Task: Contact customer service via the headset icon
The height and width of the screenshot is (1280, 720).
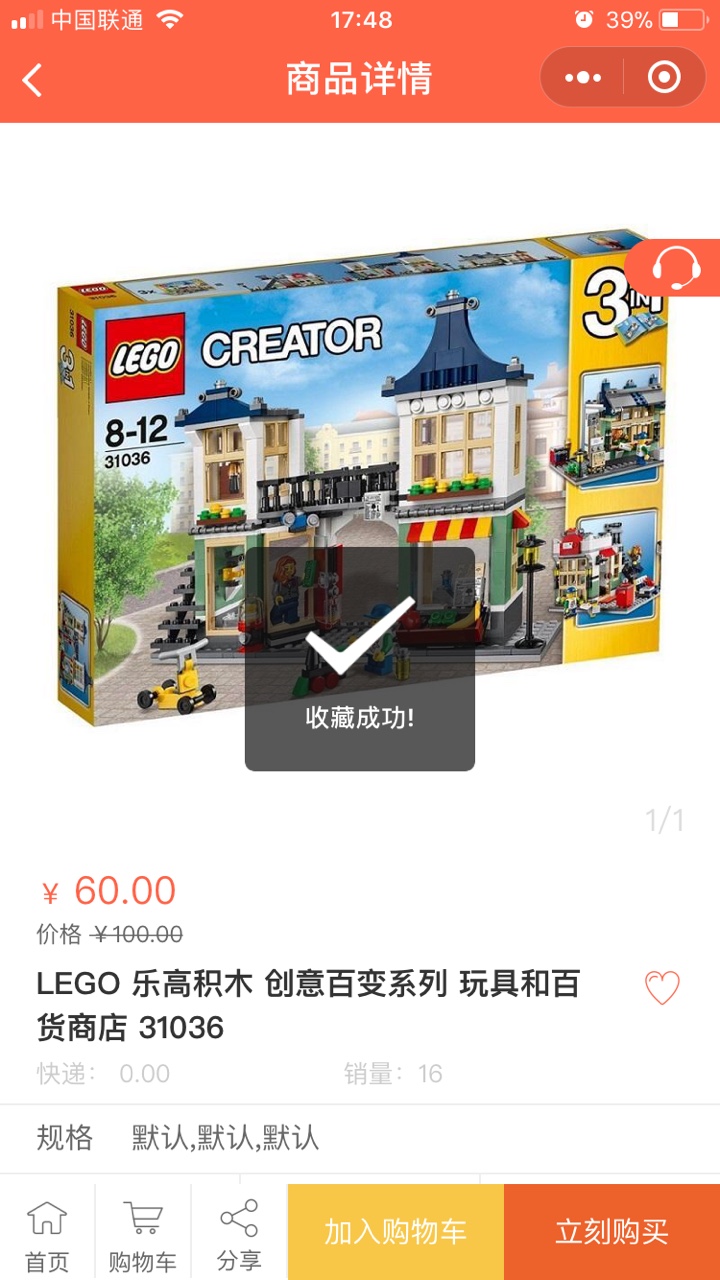Action: 675,268
